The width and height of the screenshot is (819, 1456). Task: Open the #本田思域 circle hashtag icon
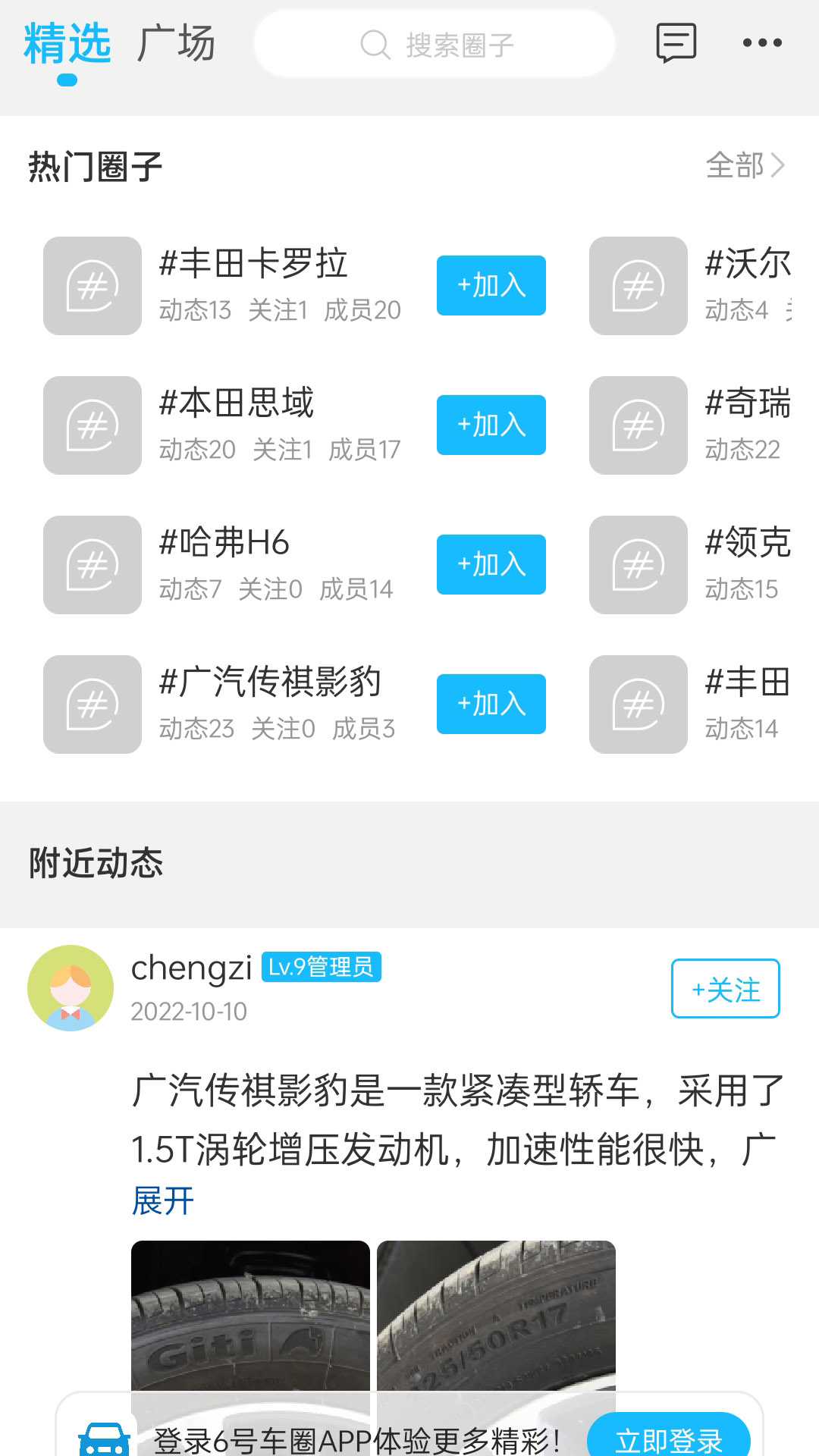click(91, 425)
